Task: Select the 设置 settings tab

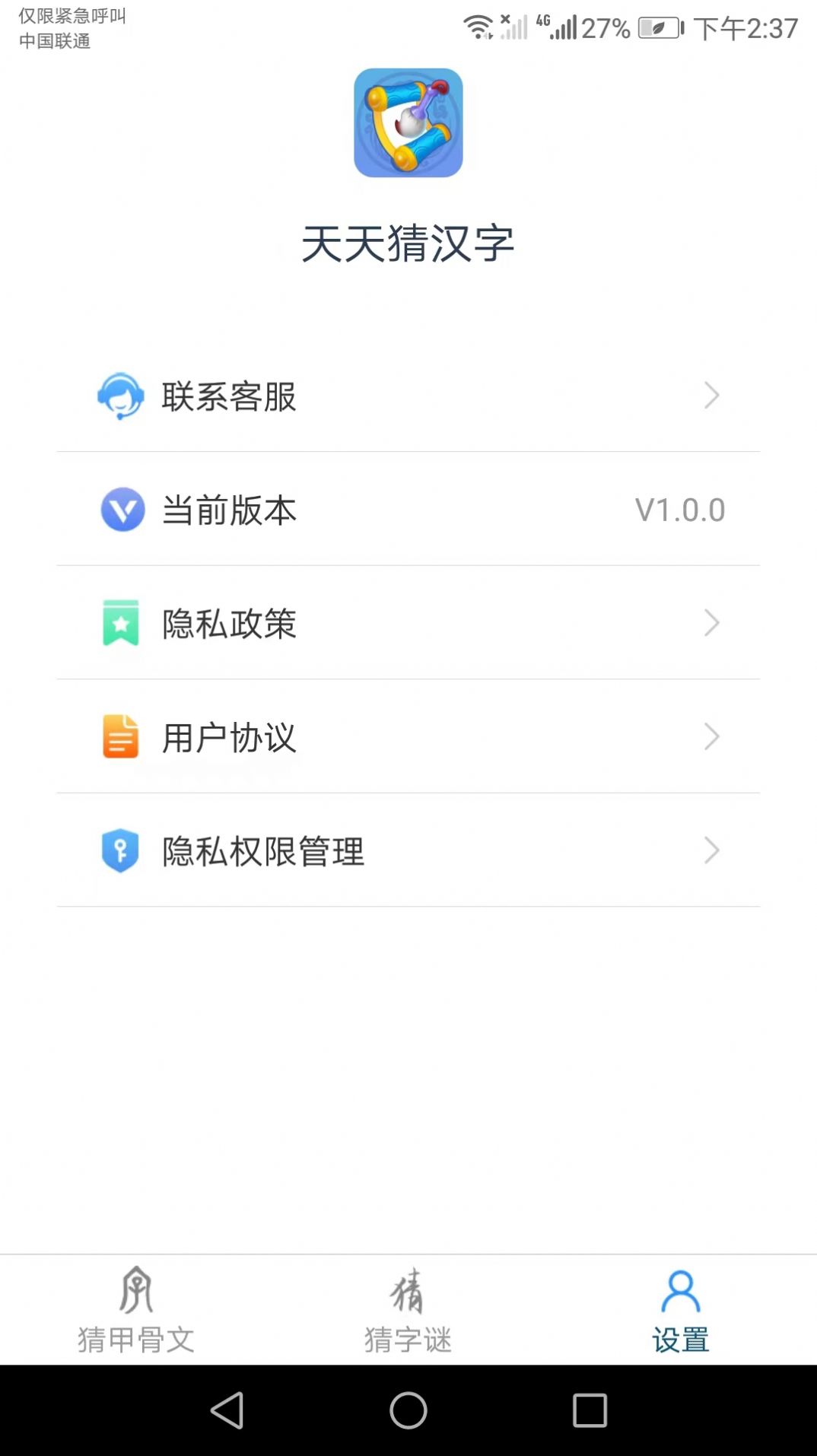Action: pyautogui.click(x=680, y=1310)
